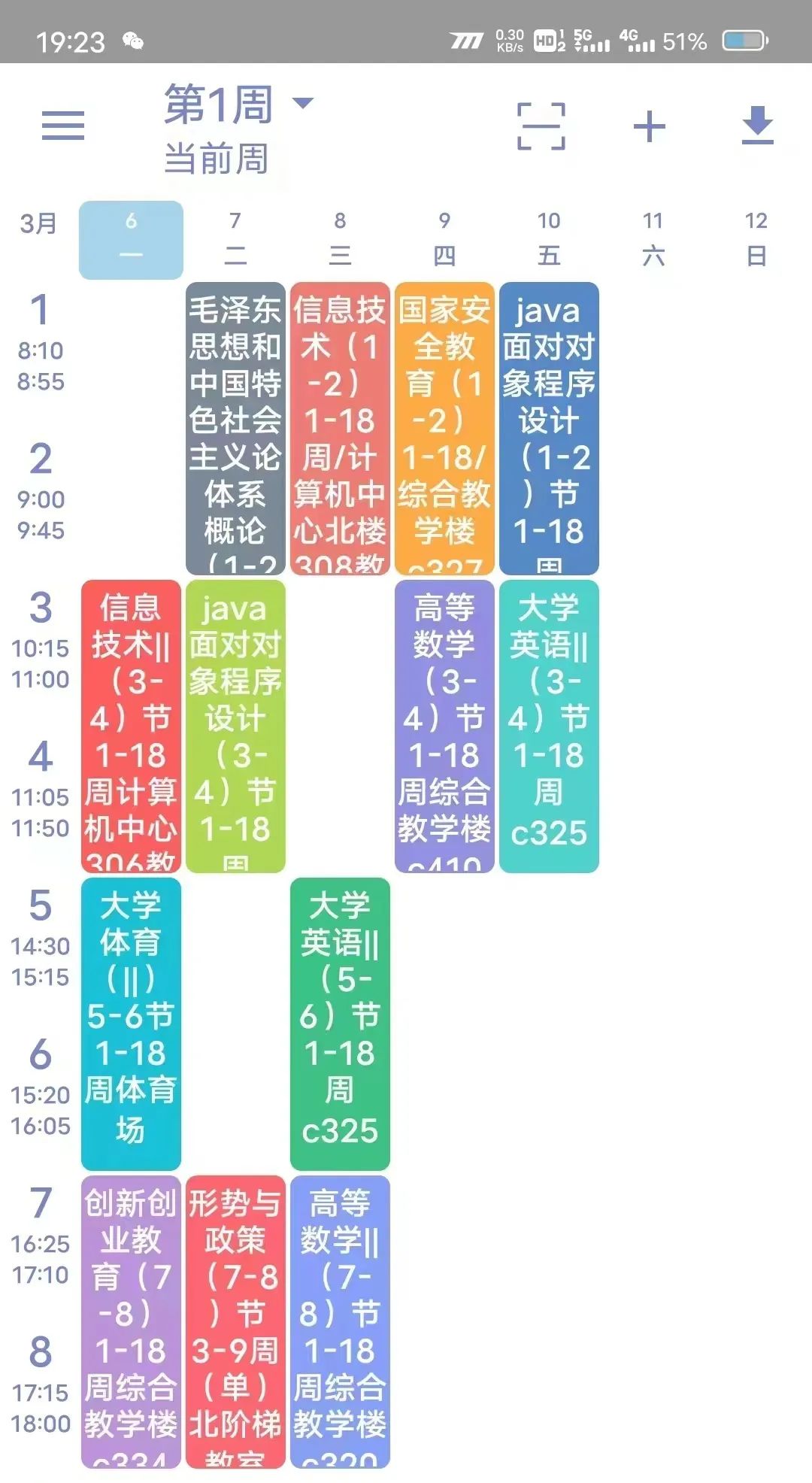The image size is (812, 1483).
Task: Open 大学体育(||) 5-6节 course card
Action: [131, 1023]
